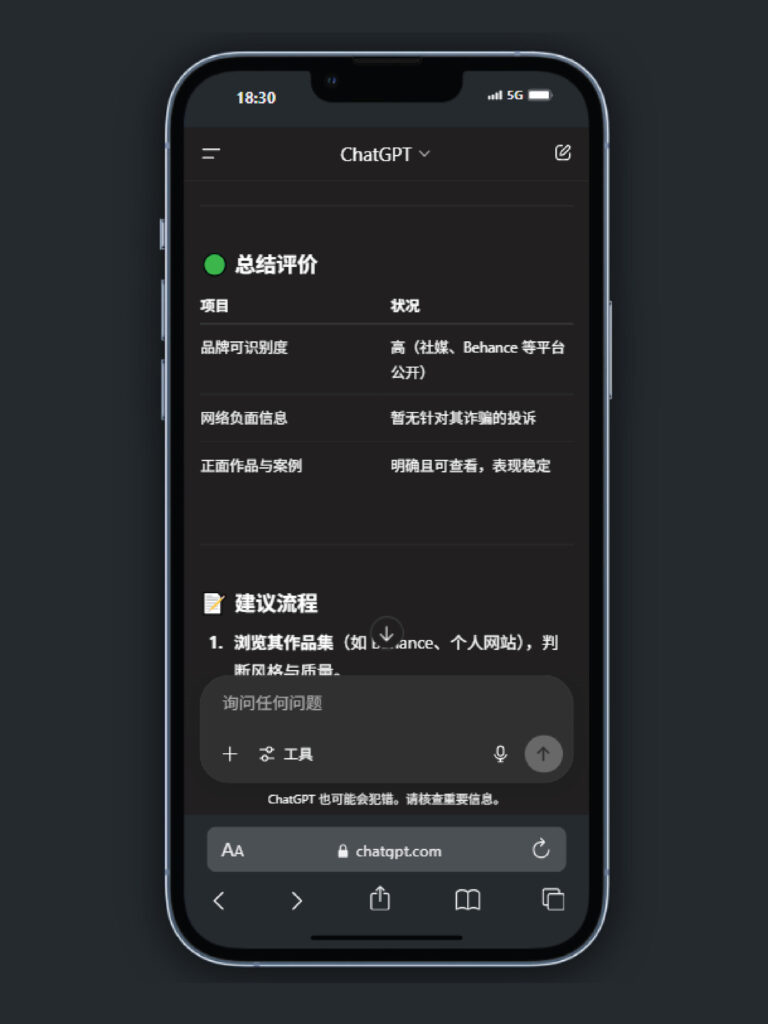Tap the plus icon to add attachments
Screen dimensions: 768x1024
[x=230, y=754]
